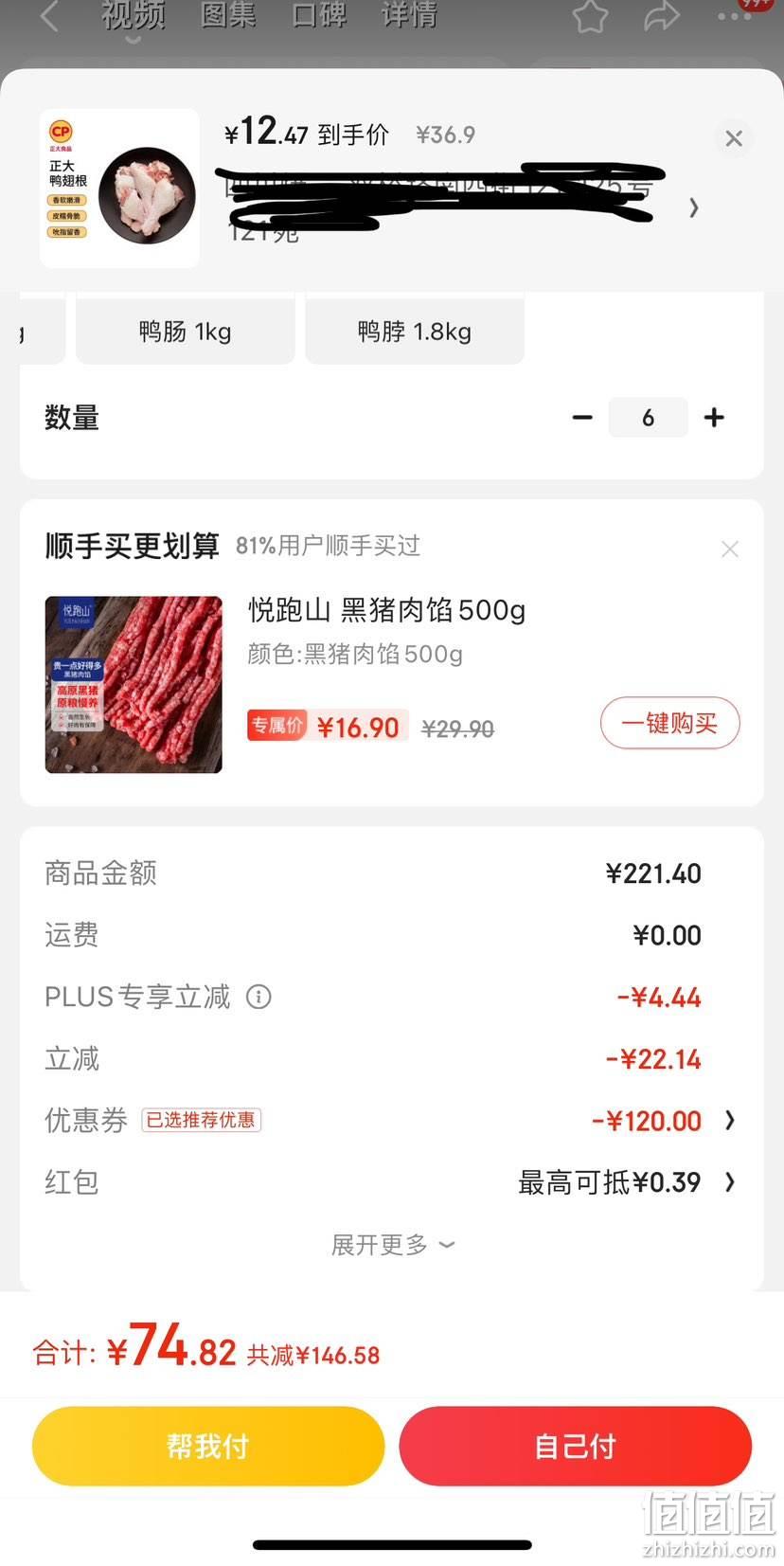
Task: Close the purchase options sheet
Action: [x=733, y=138]
